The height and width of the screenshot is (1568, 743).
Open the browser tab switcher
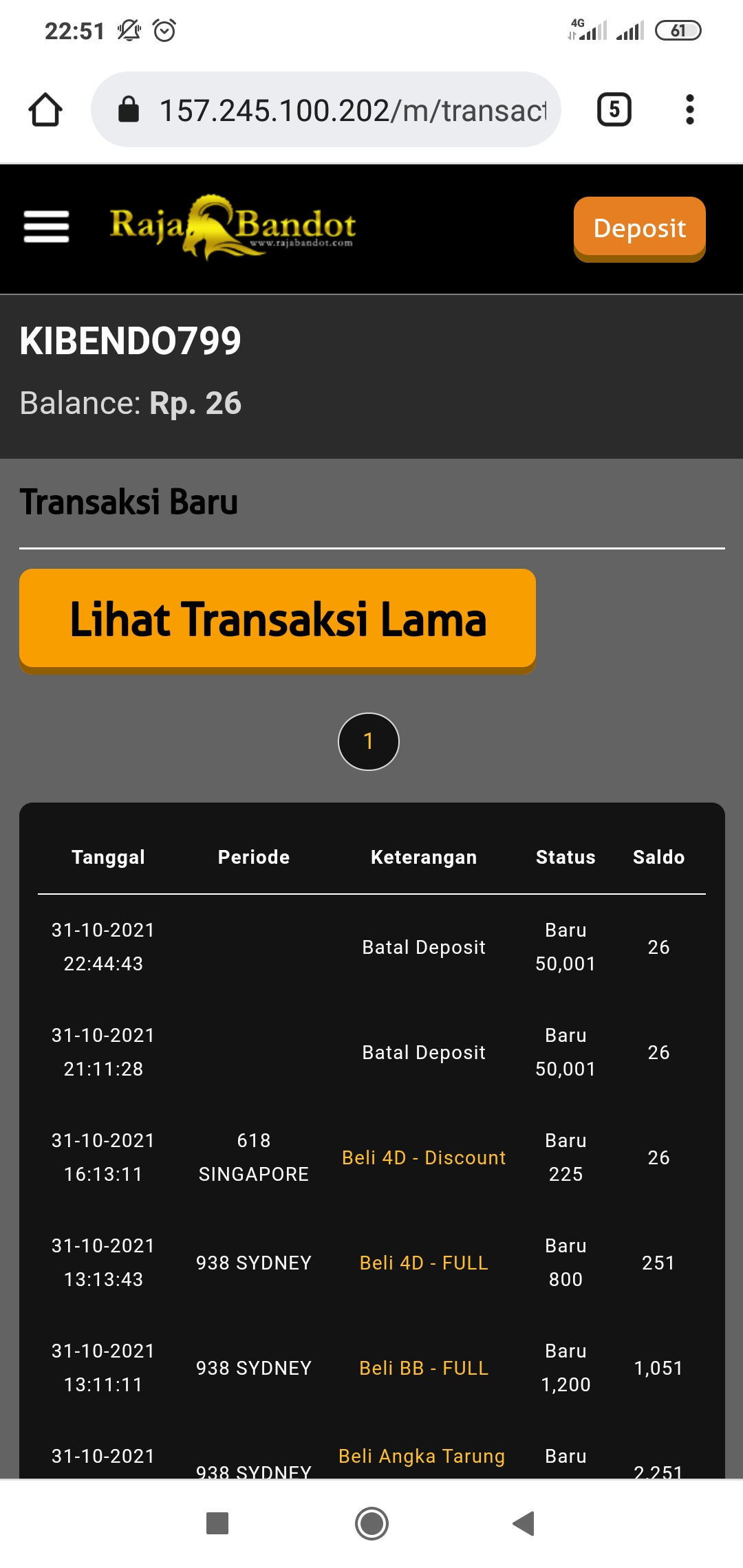[614, 110]
